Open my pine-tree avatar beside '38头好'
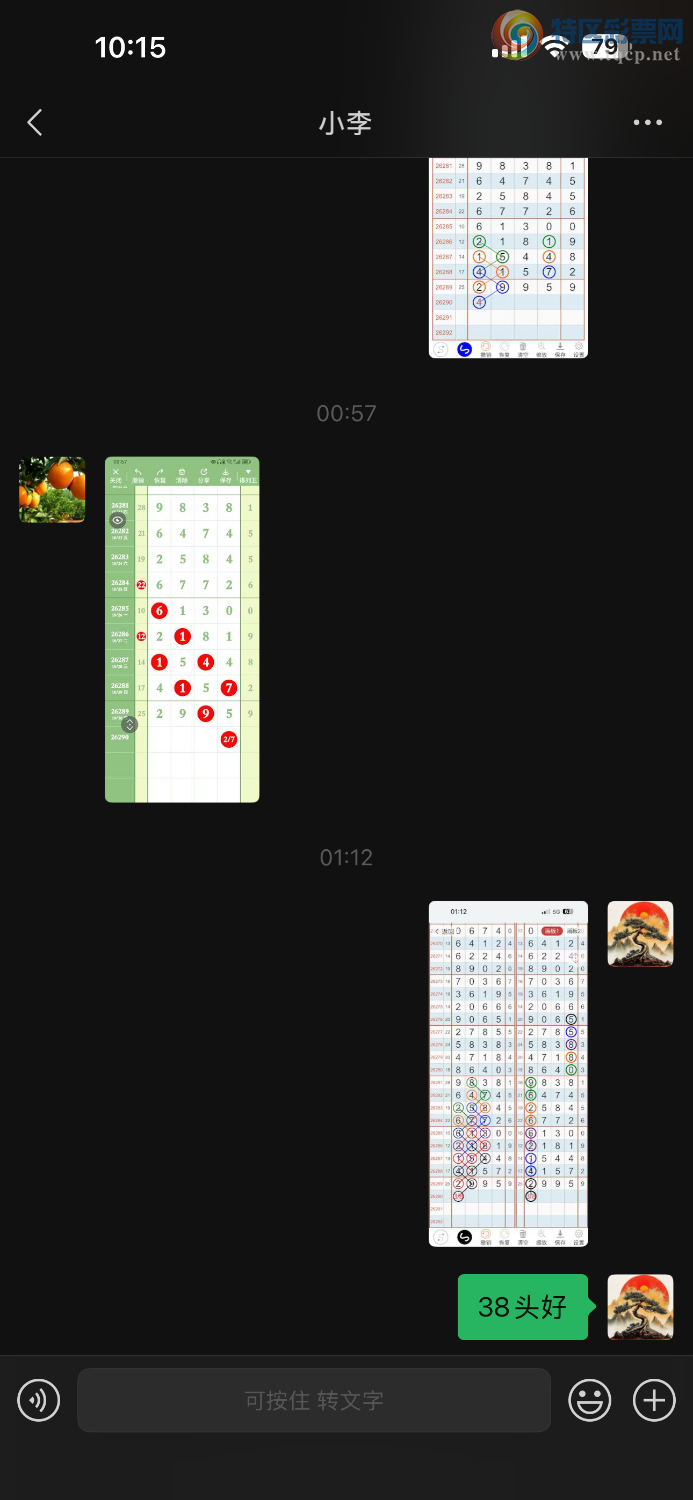693x1500 pixels. pos(641,1306)
